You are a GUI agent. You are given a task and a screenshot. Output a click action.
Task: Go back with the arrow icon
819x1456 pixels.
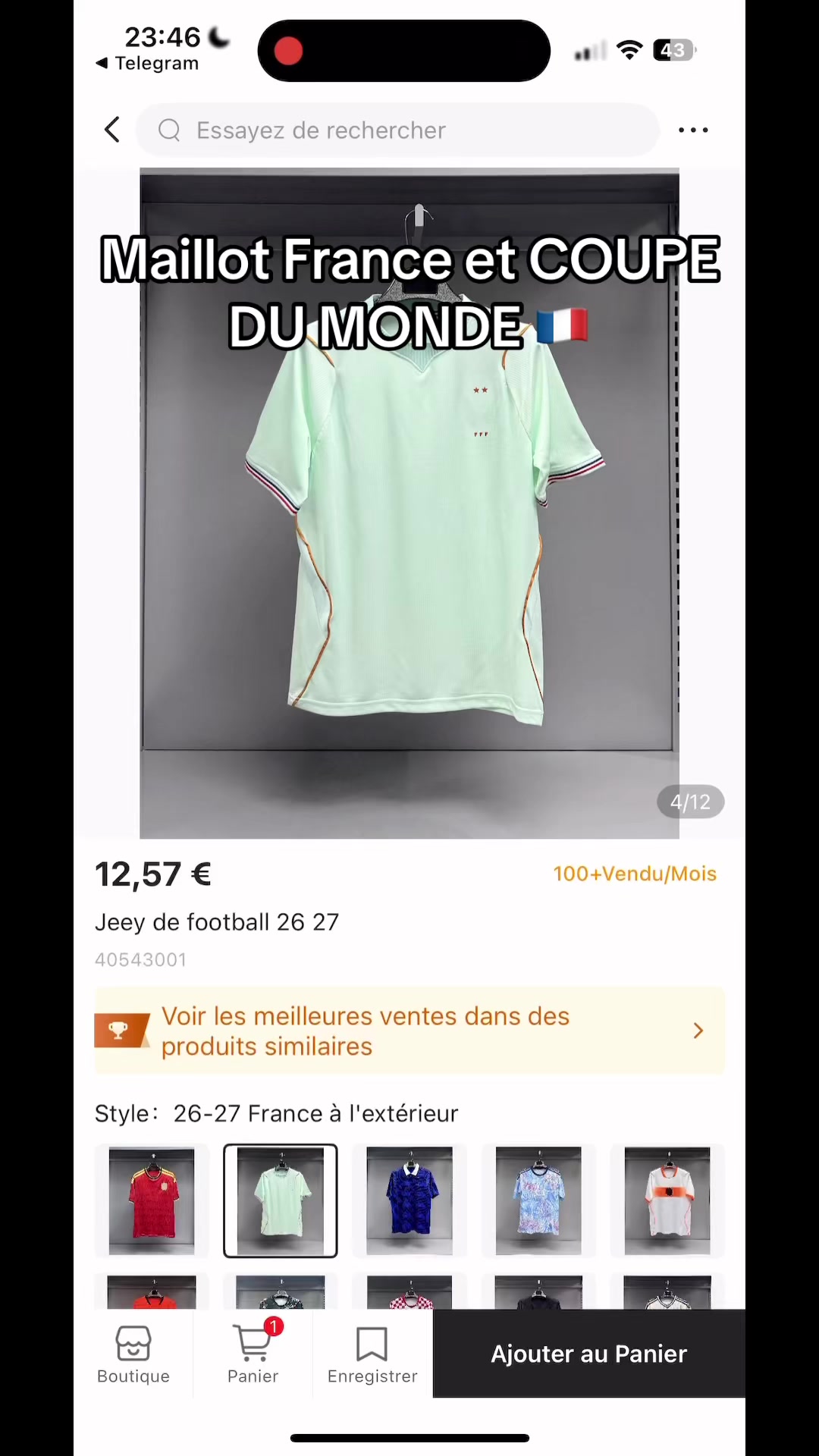pyautogui.click(x=112, y=130)
